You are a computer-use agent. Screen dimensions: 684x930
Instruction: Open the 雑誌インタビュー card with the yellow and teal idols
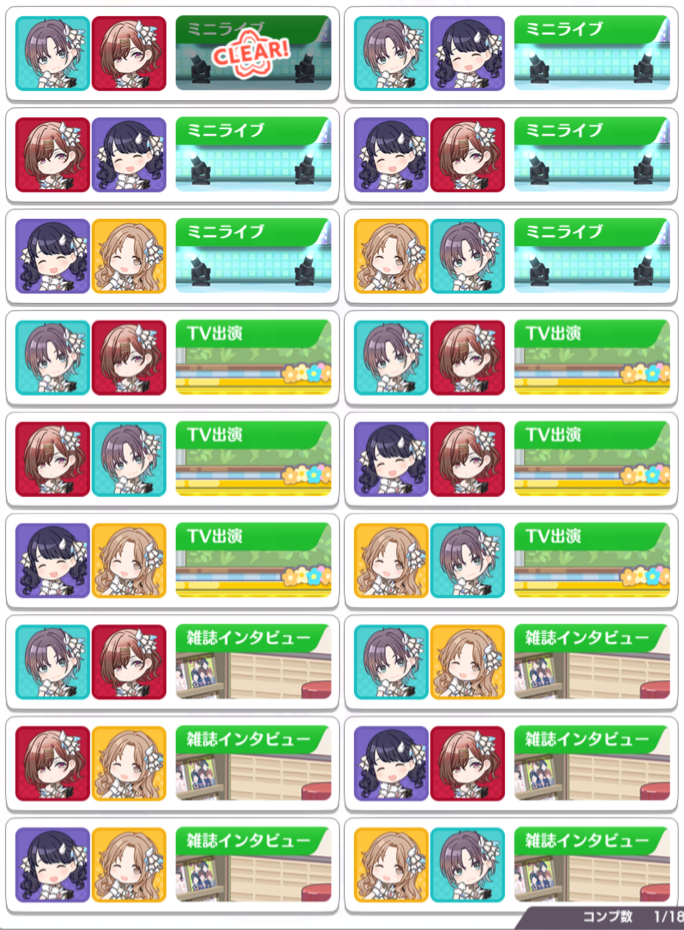click(510, 864)
